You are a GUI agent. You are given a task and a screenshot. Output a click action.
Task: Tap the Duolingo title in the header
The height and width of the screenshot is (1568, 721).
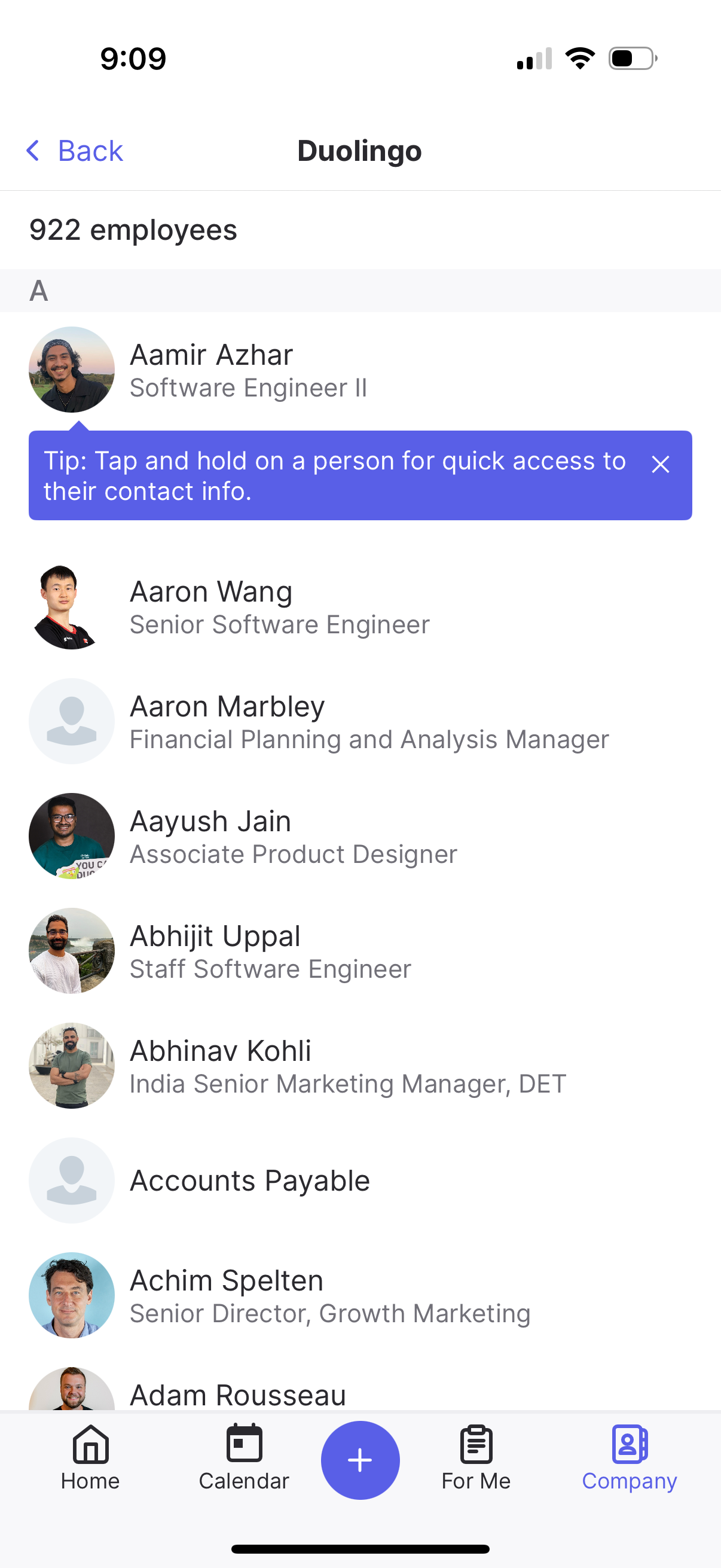(359, 150)
